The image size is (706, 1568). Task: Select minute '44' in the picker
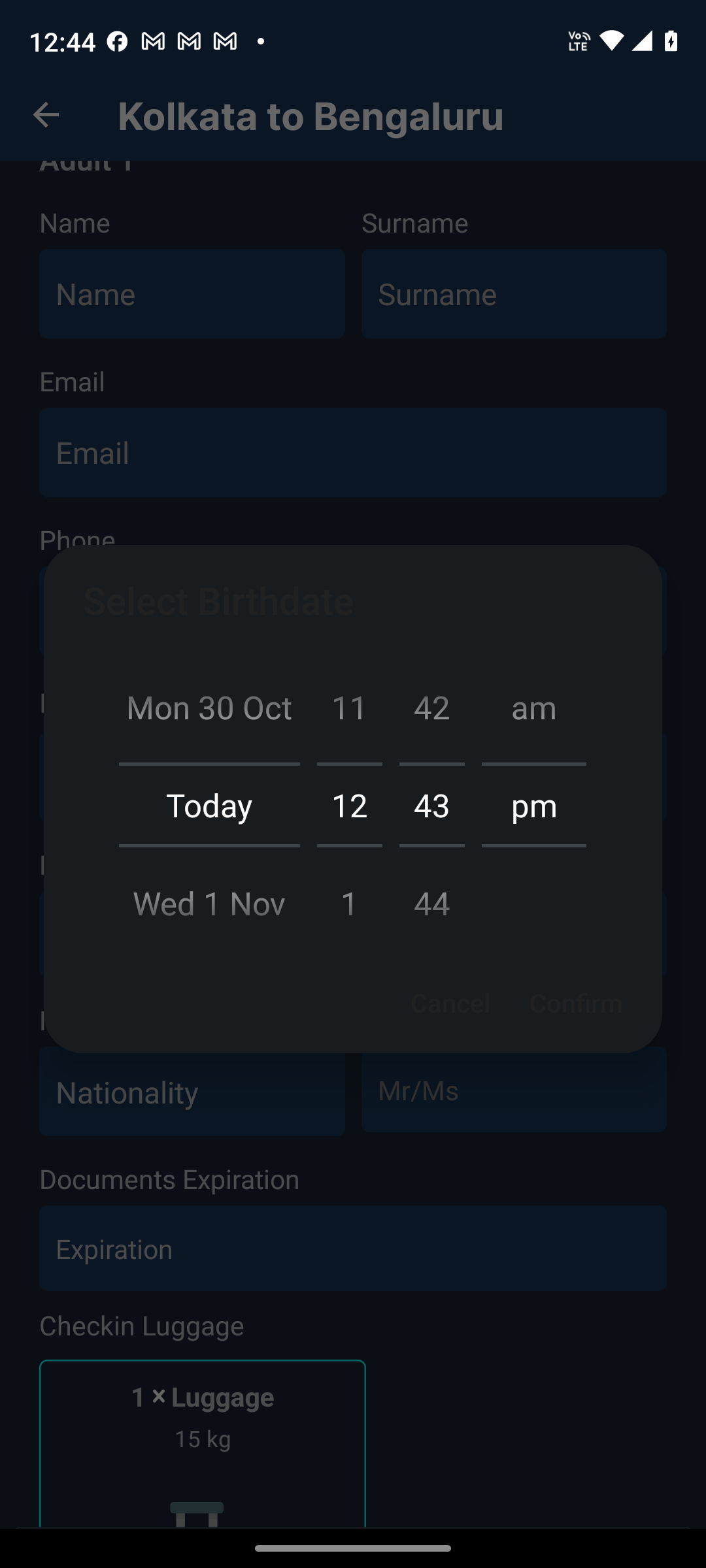point(431,904)
